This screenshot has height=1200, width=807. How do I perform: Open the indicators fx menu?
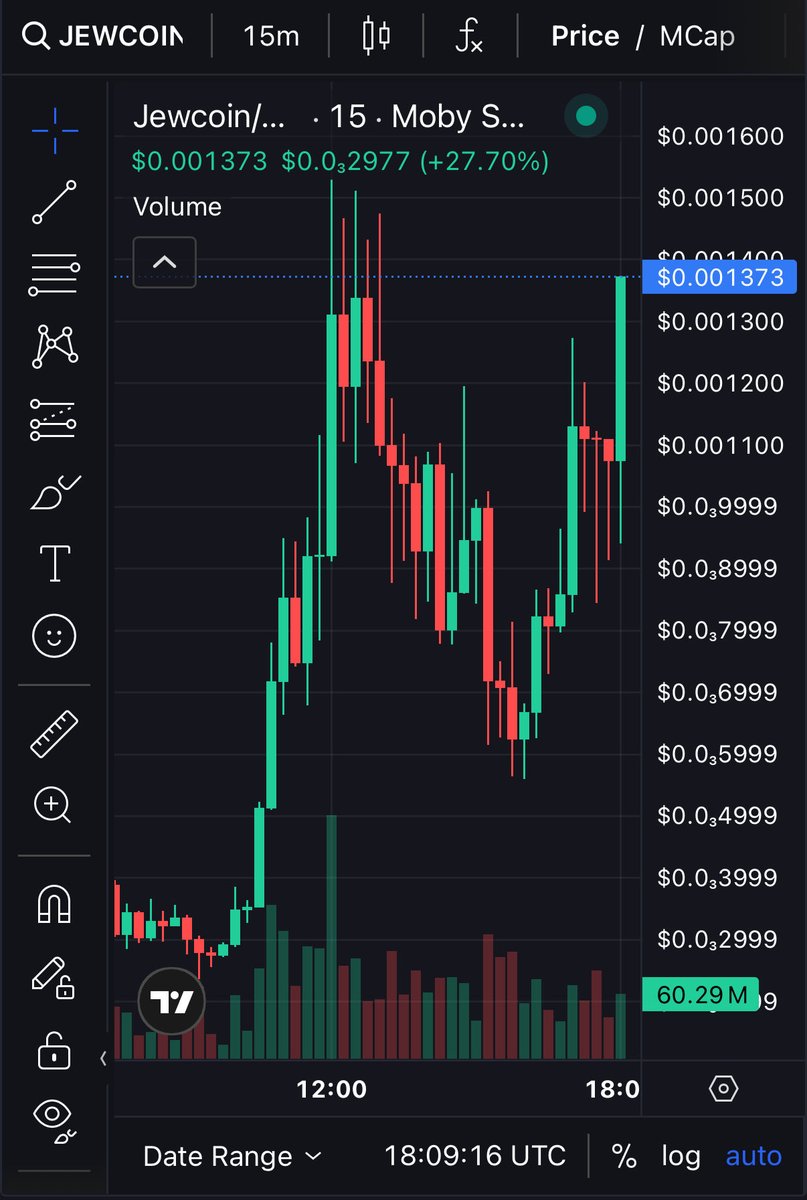coord(468,37)
